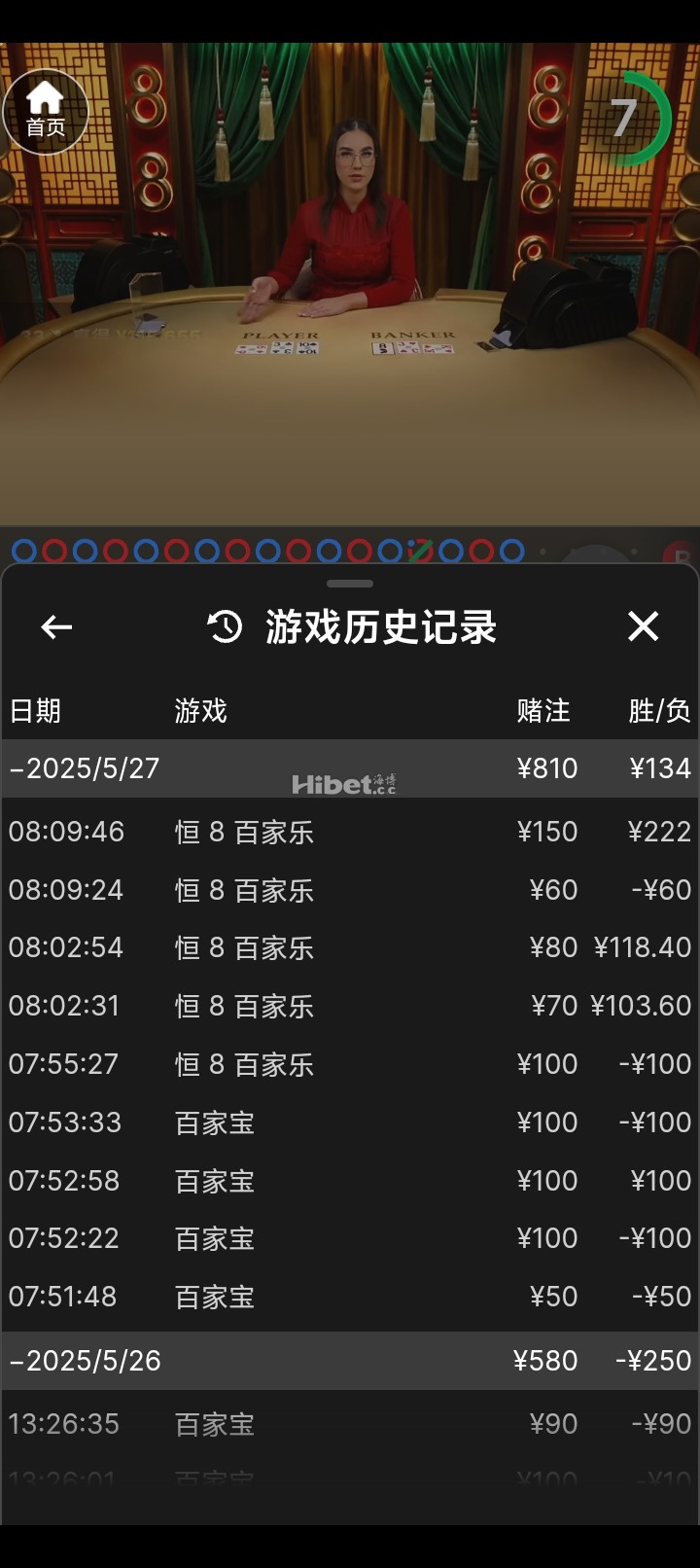Open the 07:52:58 百家宝 entry
Screen dimensions: 700x1568
350,1181
